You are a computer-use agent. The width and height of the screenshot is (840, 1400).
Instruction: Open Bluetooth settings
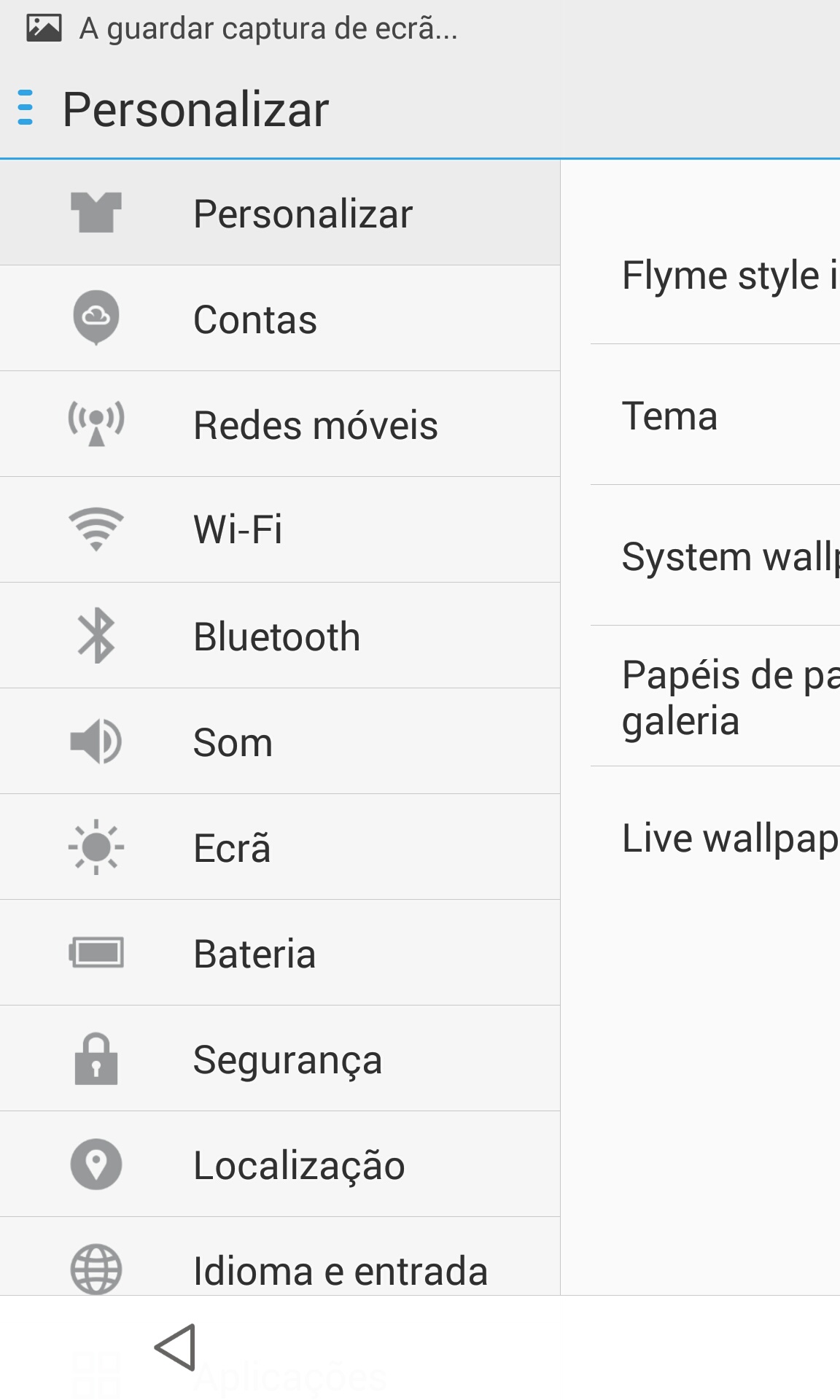pyautogui.click(x=280, y=636)
